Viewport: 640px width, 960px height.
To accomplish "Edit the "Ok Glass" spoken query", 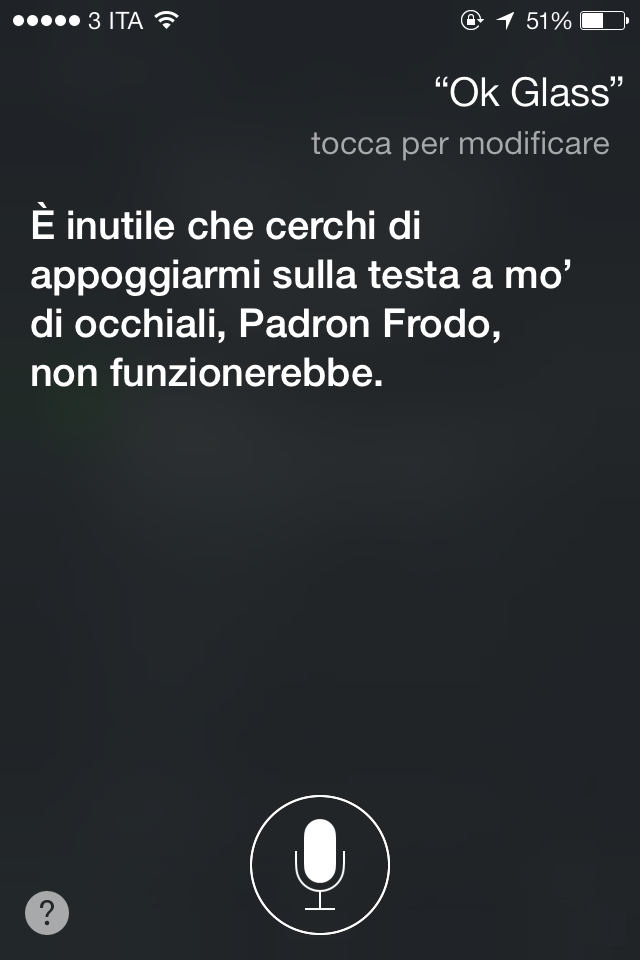I will (521, 93).
